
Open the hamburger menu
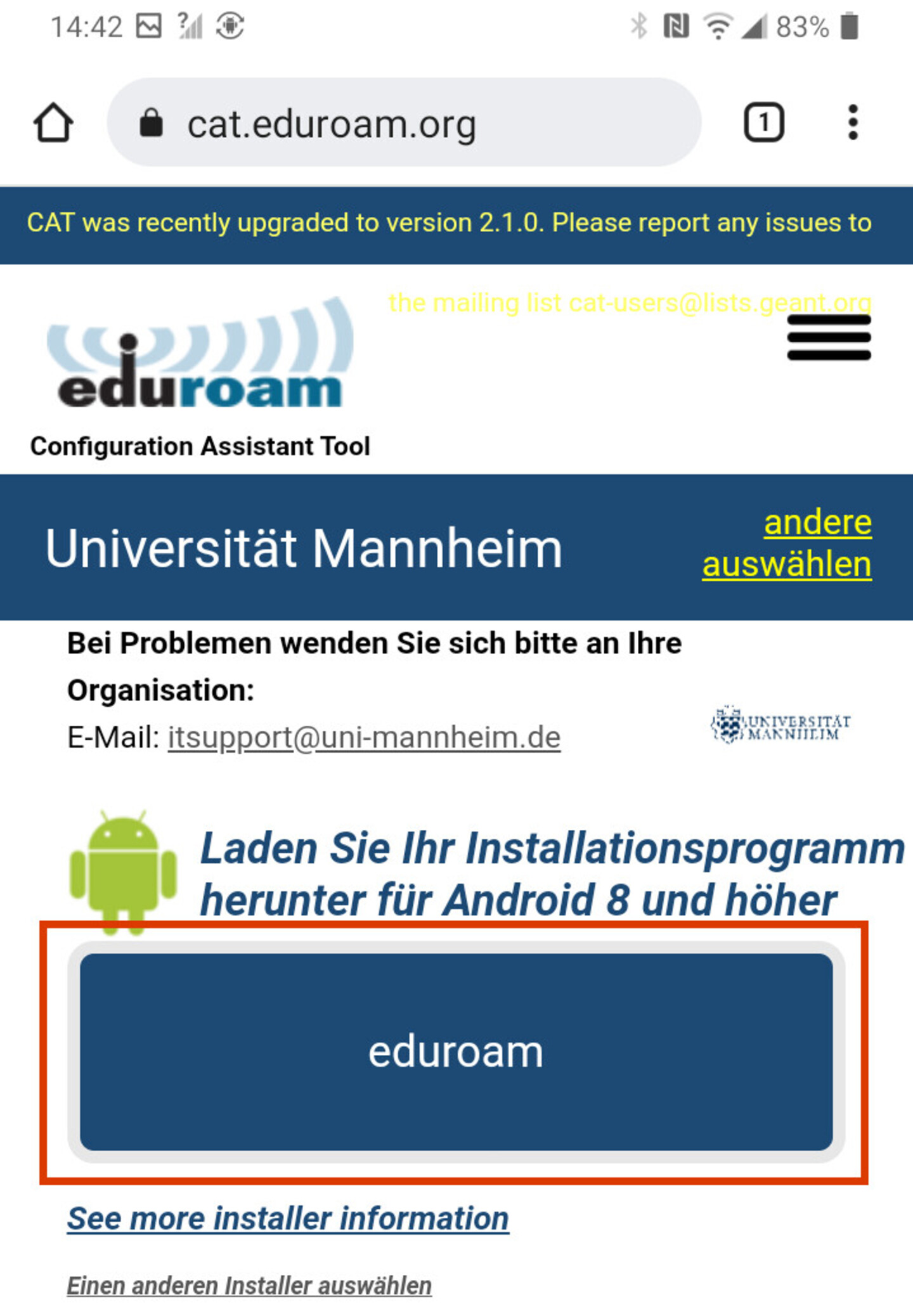[x=829, y=338]
